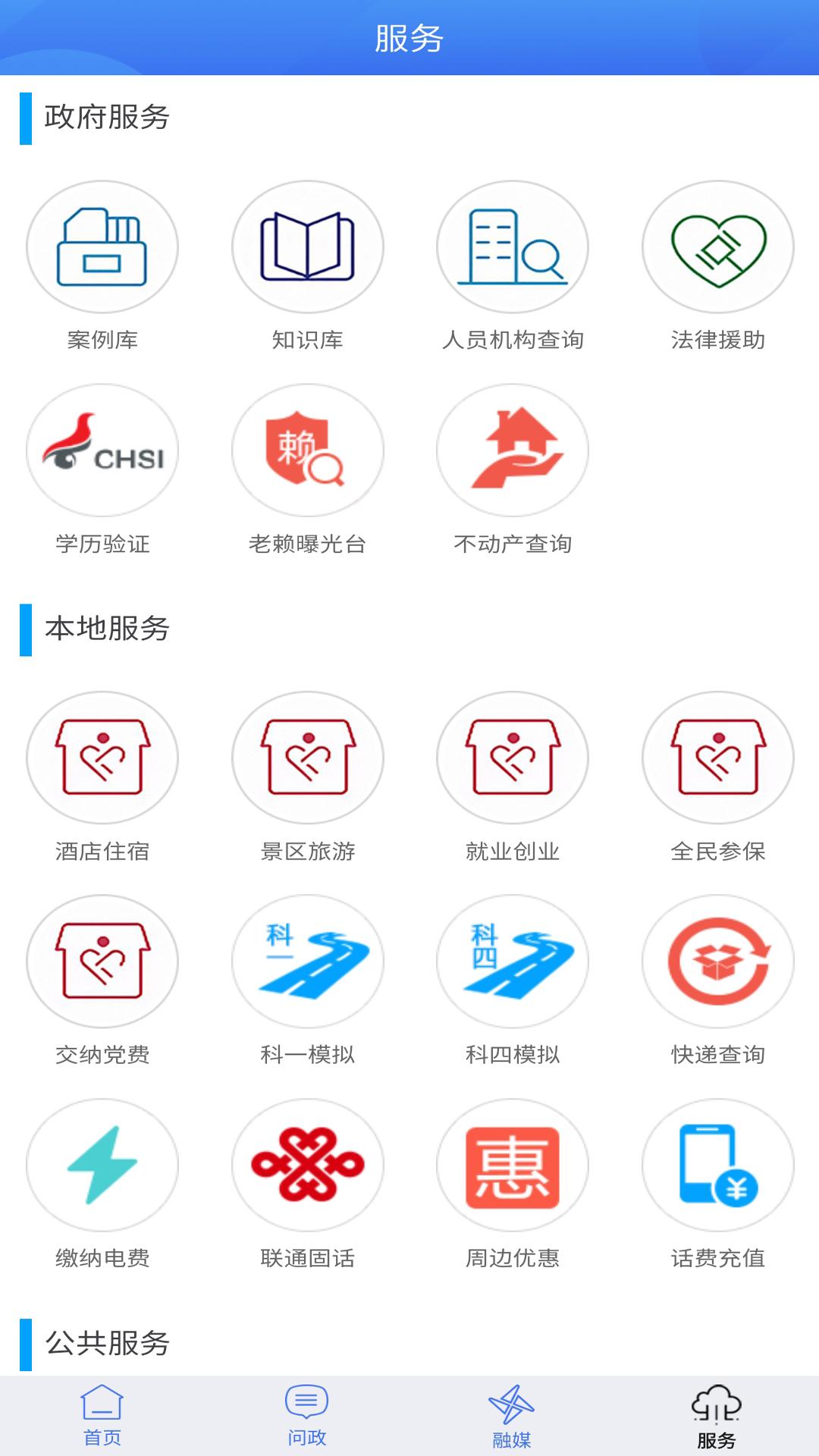Open 不动产查询 property lookup
The height and width of the screenshot is (1456, 819).
tap(513, 451)
